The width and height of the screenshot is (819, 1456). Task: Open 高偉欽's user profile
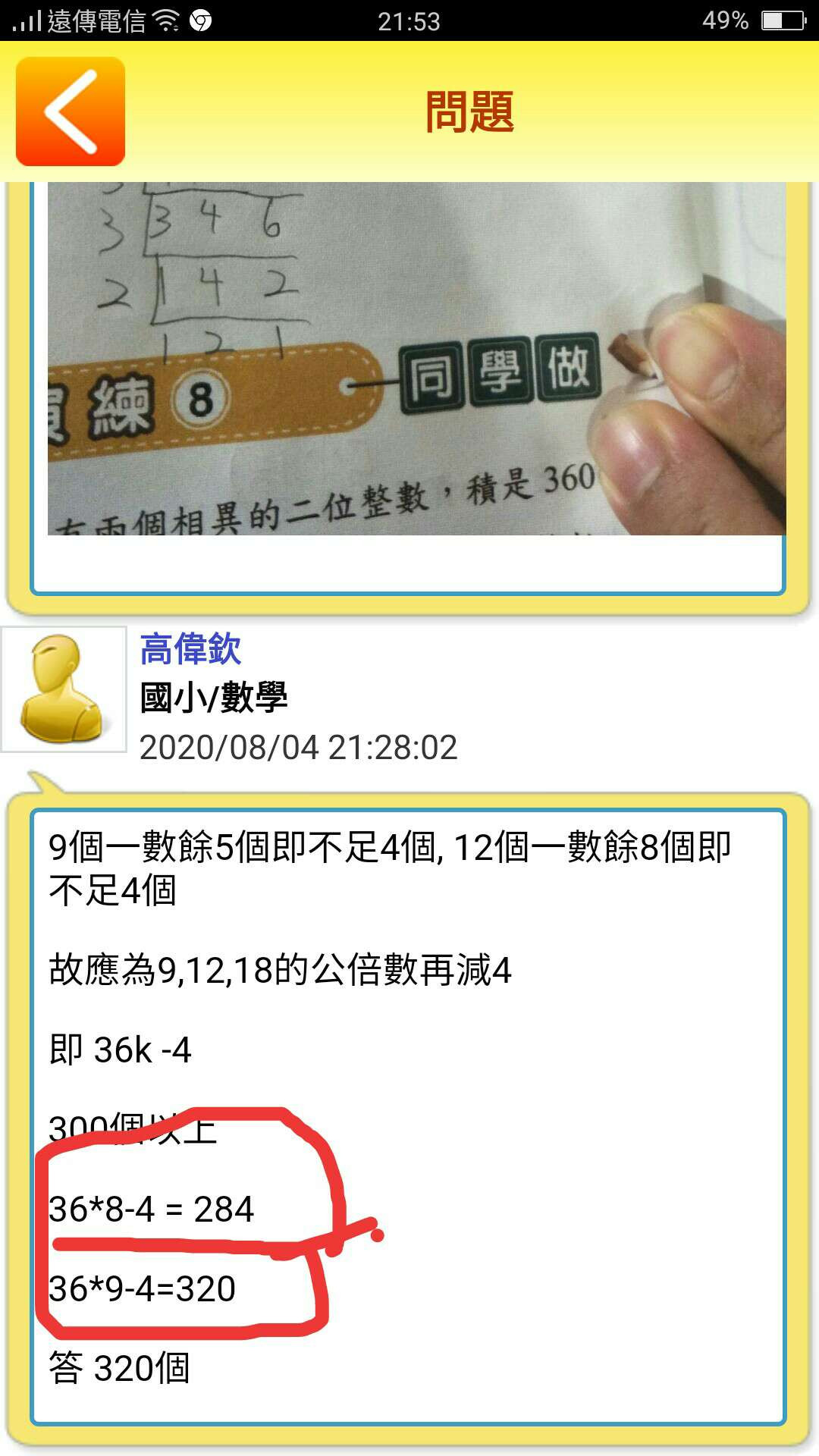190,650
